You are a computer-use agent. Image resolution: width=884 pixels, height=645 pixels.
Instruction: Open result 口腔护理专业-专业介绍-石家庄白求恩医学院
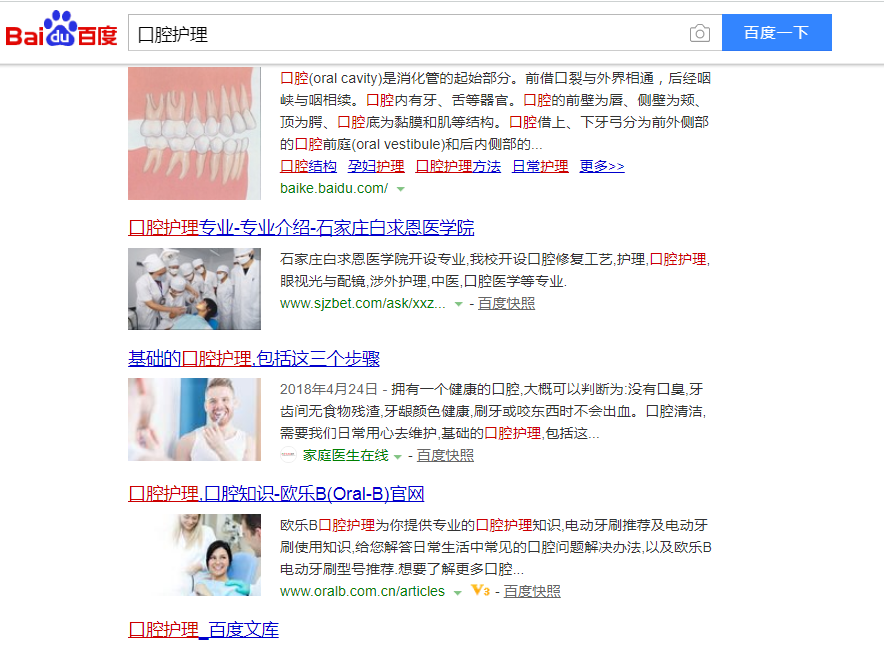pos(301,227)
